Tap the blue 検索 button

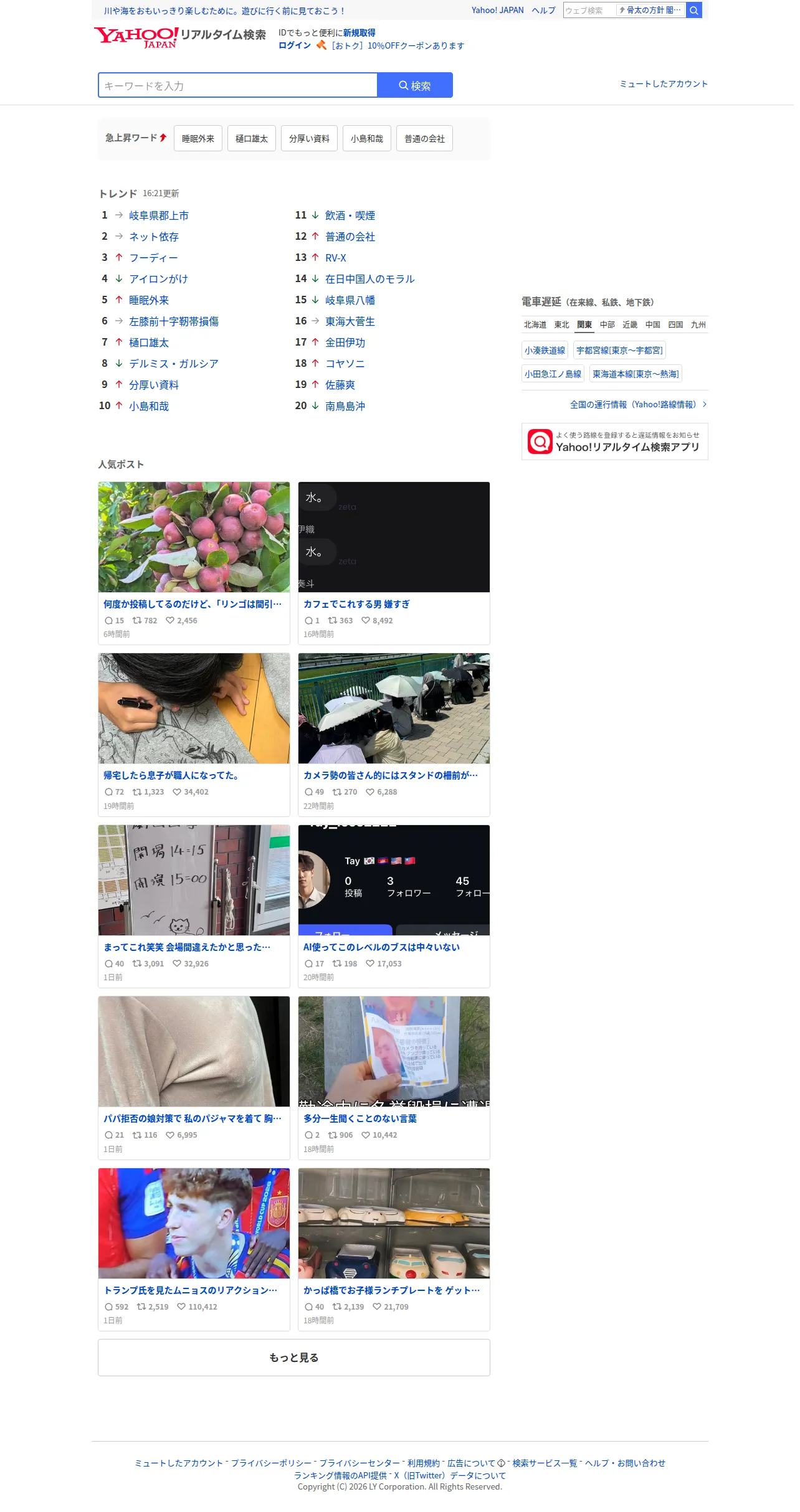coord(415,85)
